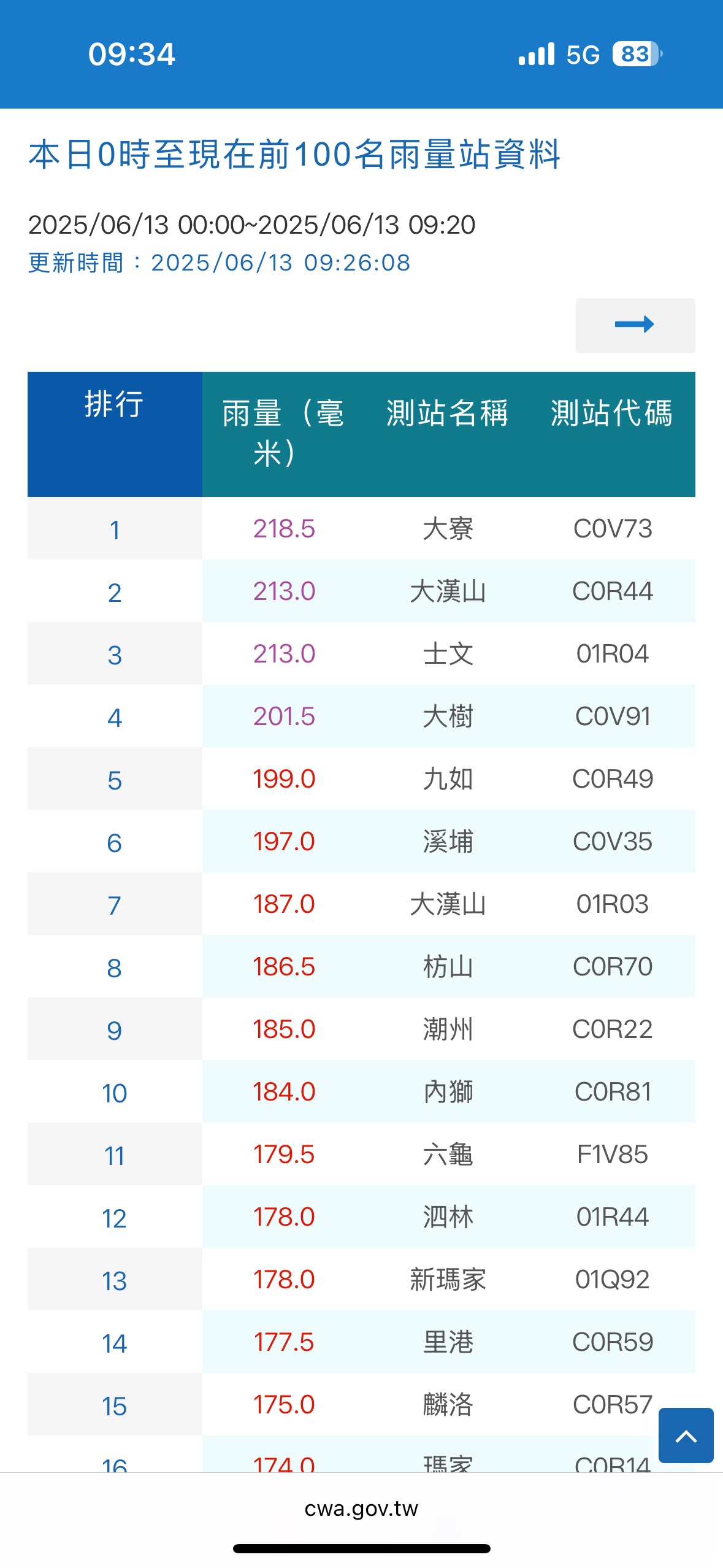This screenshot has width=723, height=1568.
Task: Tap the scroll-to-top chevron button
Action: (x=686, y=1435)
